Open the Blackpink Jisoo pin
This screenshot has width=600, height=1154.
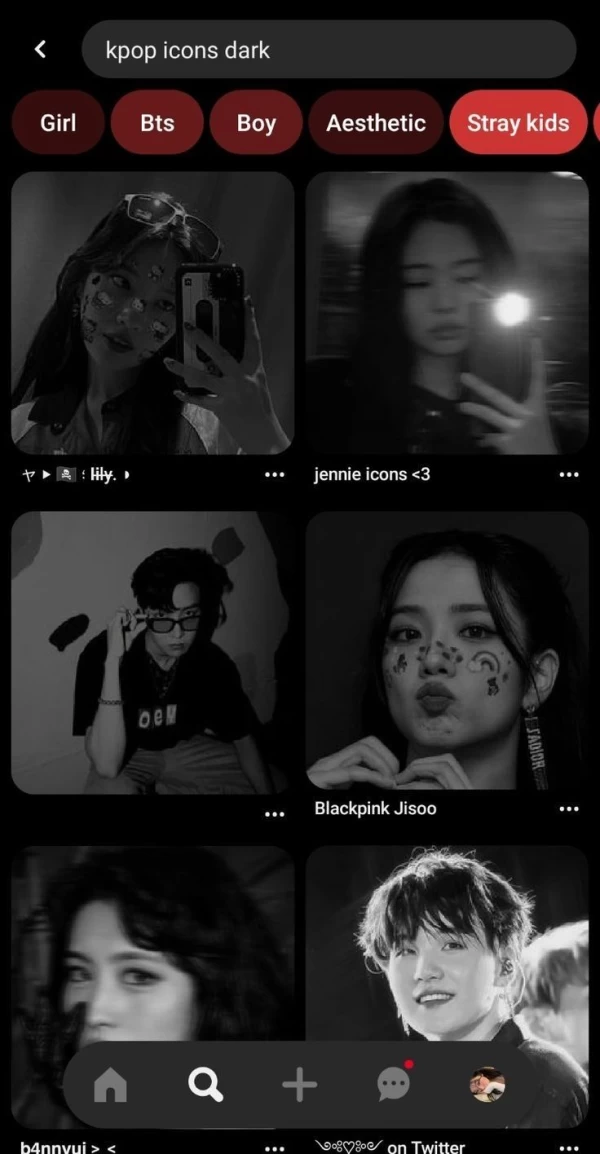pos(447,650)
